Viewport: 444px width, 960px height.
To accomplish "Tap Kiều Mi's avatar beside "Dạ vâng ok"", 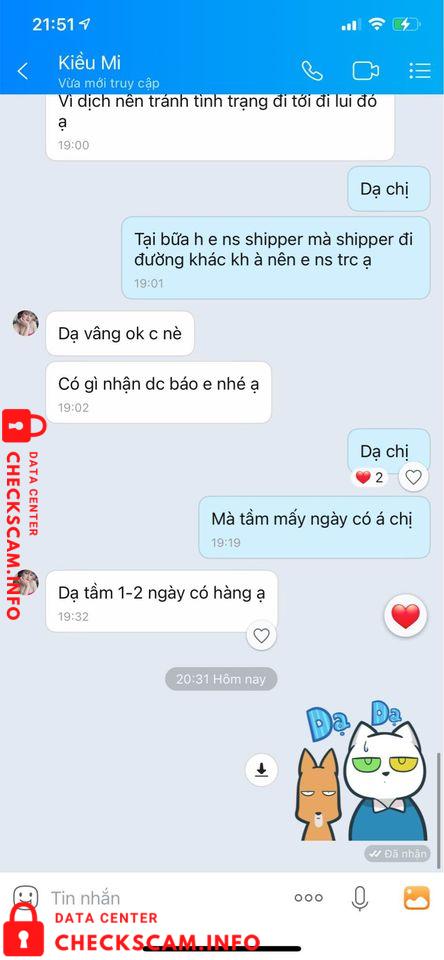I will click(x=26, y=323).
